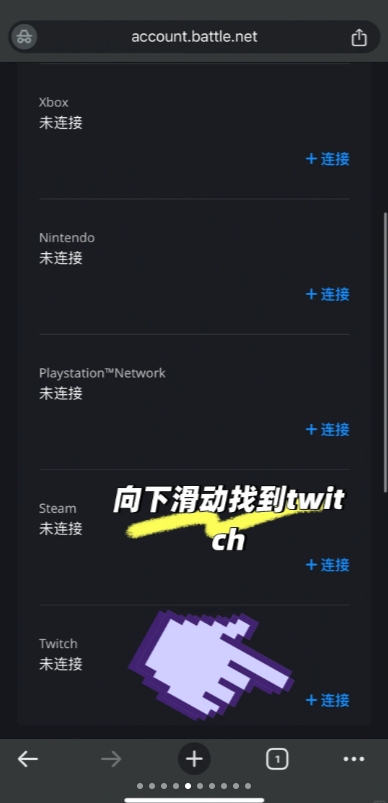This screenshot has height=803, width=388.
Task: Go back with the browser back arrow
Action: pos(28,759)
